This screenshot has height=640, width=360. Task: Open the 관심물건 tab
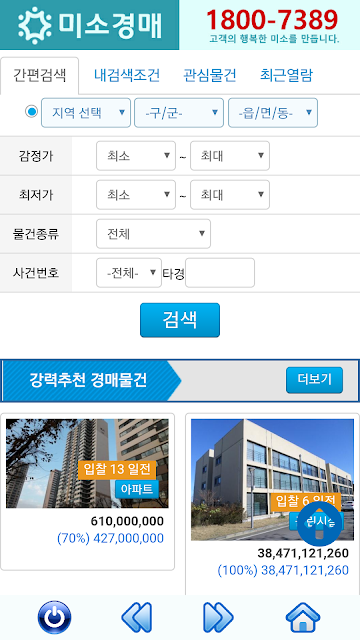pos(209,76)
